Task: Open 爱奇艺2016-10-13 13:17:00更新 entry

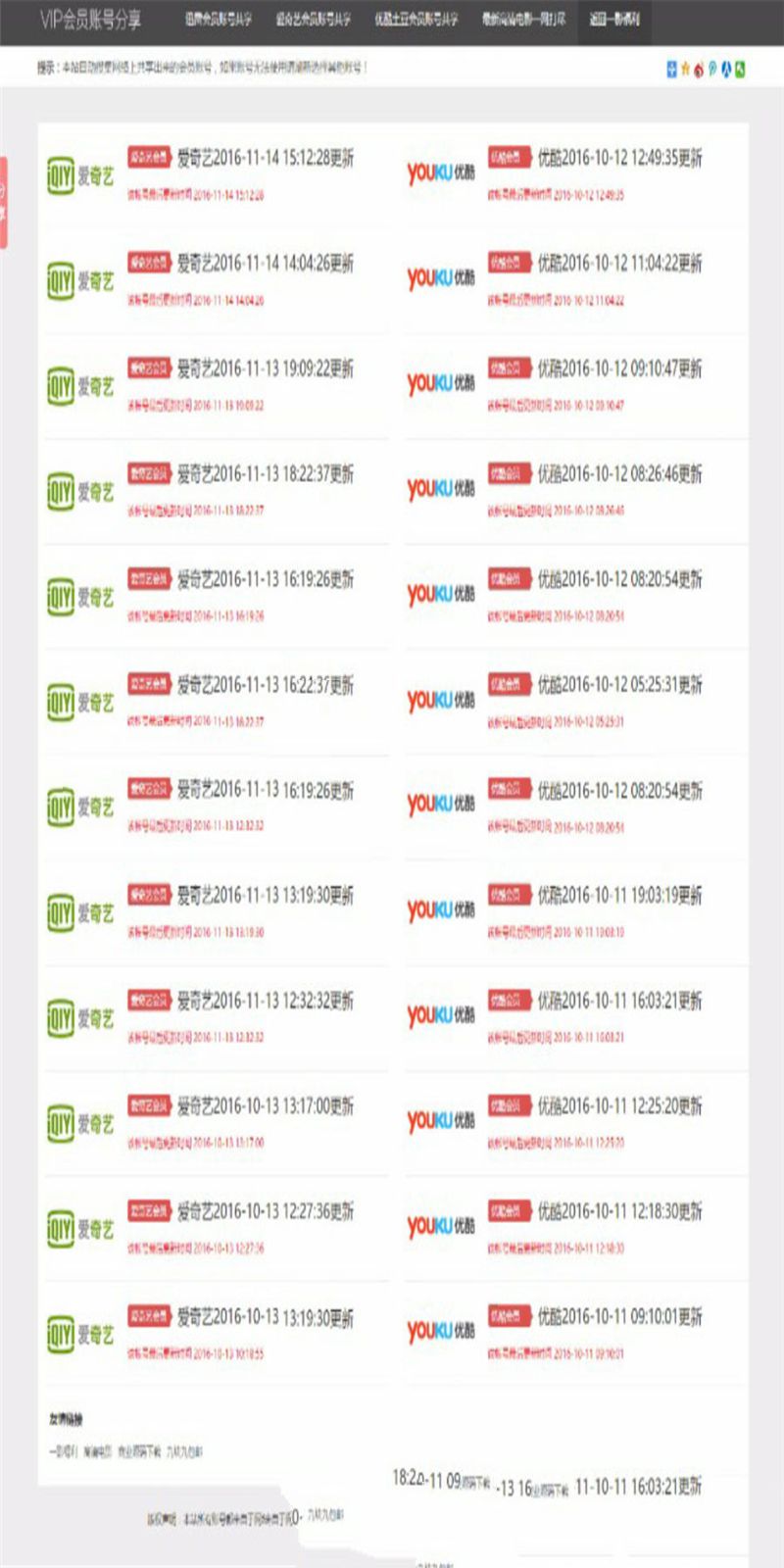Action: [265, 1106]
